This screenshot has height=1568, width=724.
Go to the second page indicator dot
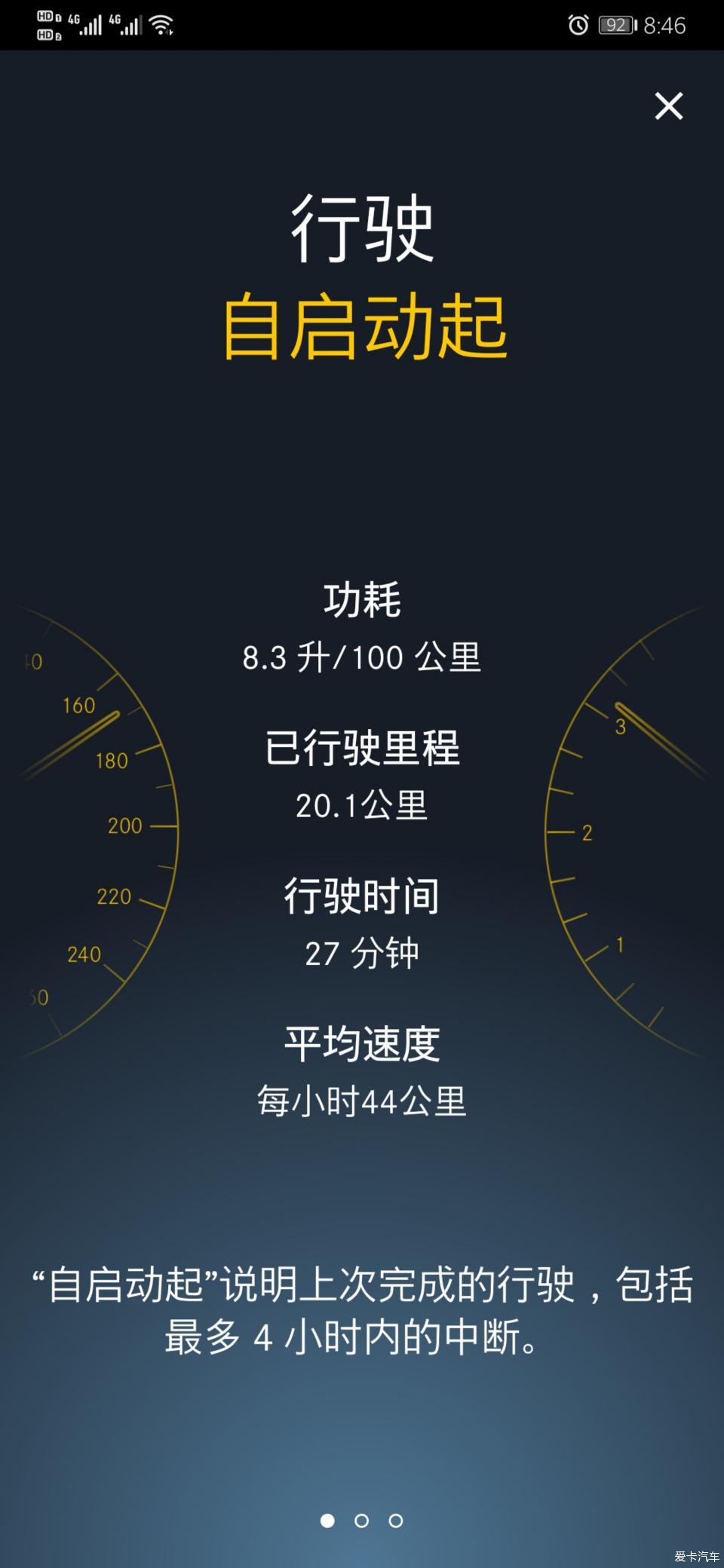tap(361, 1521)
